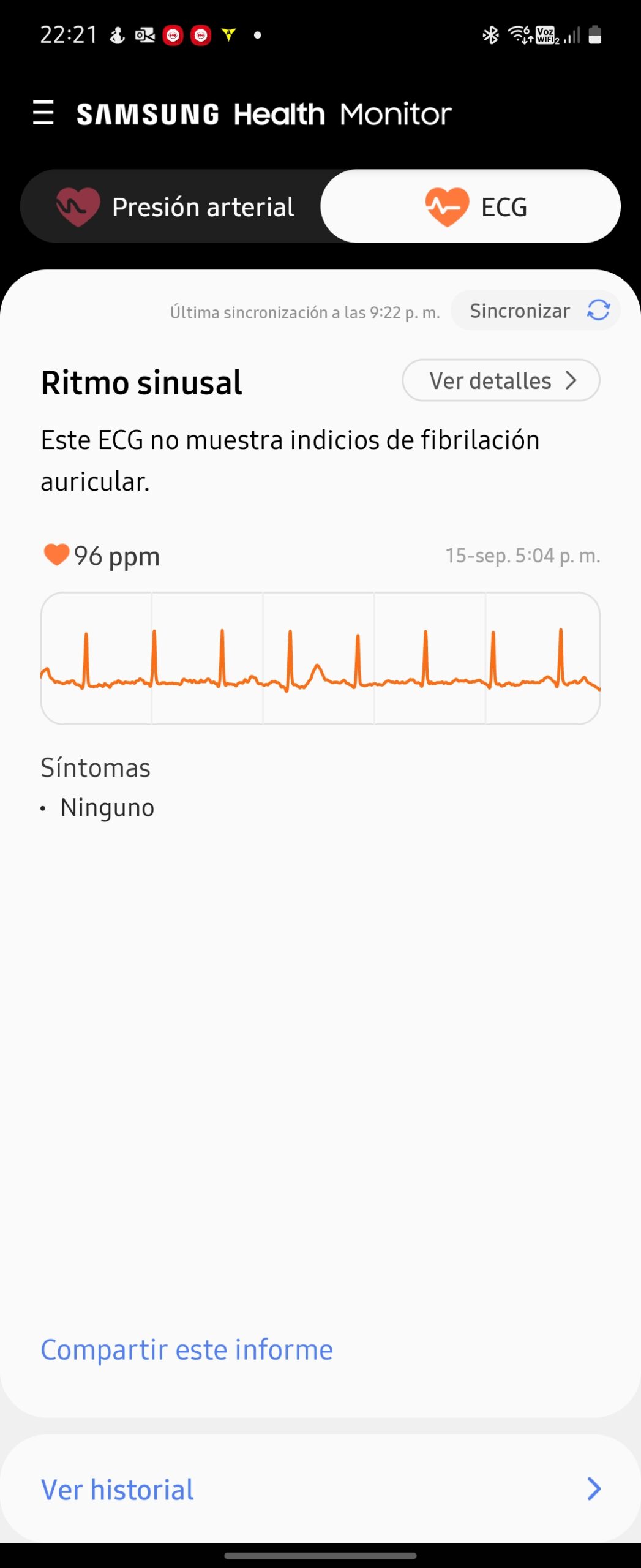Open the ECG waveform chart

click(320, 658)
